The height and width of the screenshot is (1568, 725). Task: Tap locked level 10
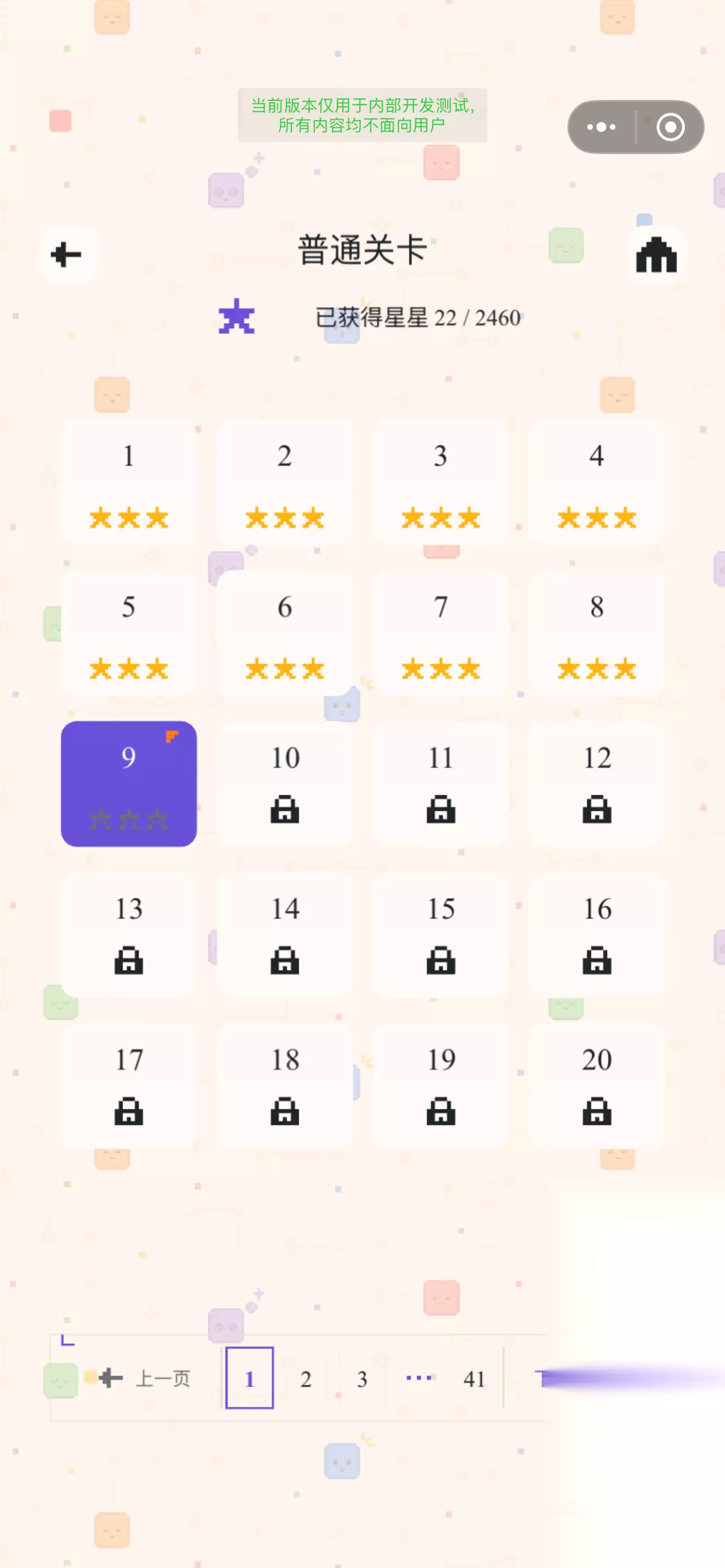point(285,783)
